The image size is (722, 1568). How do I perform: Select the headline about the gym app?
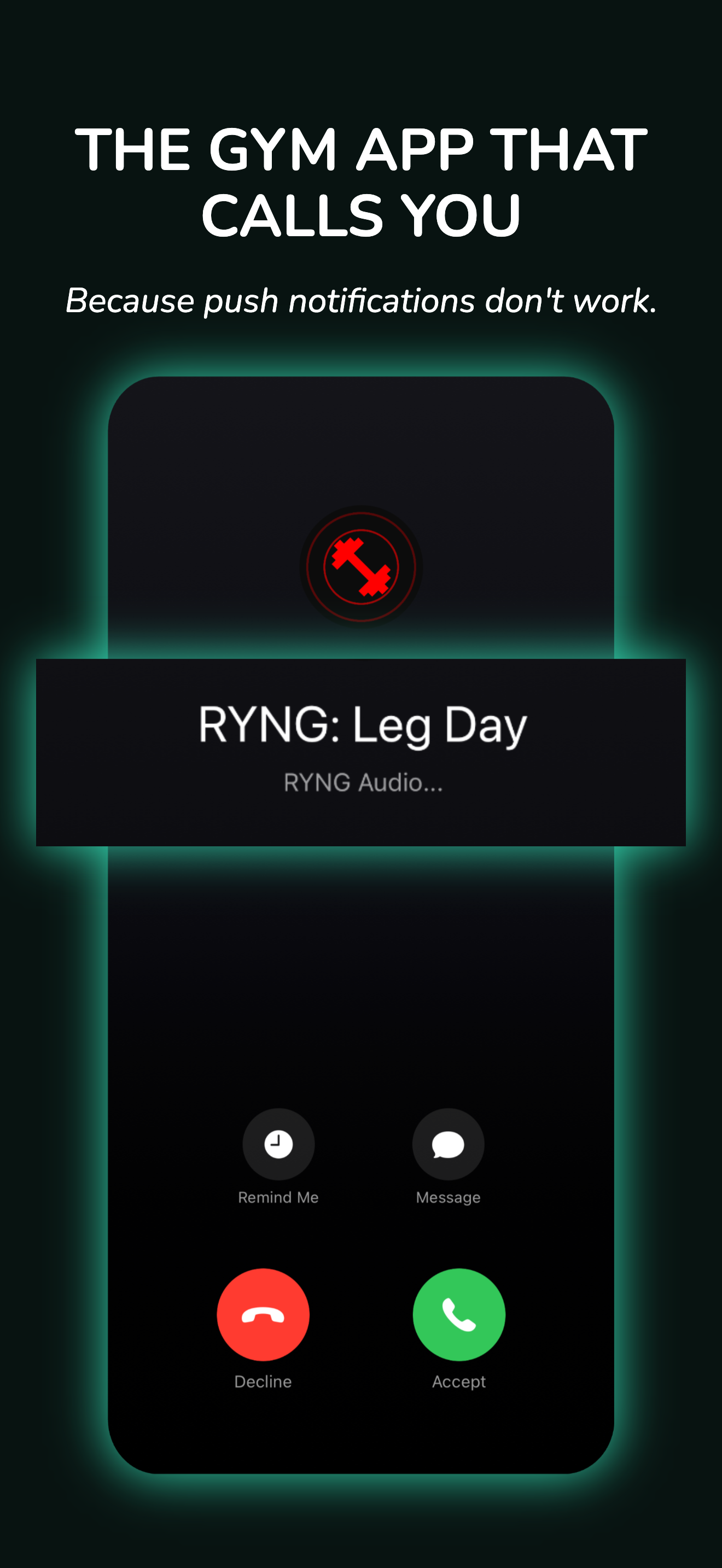pyautogui.click(x=361, y=179)
